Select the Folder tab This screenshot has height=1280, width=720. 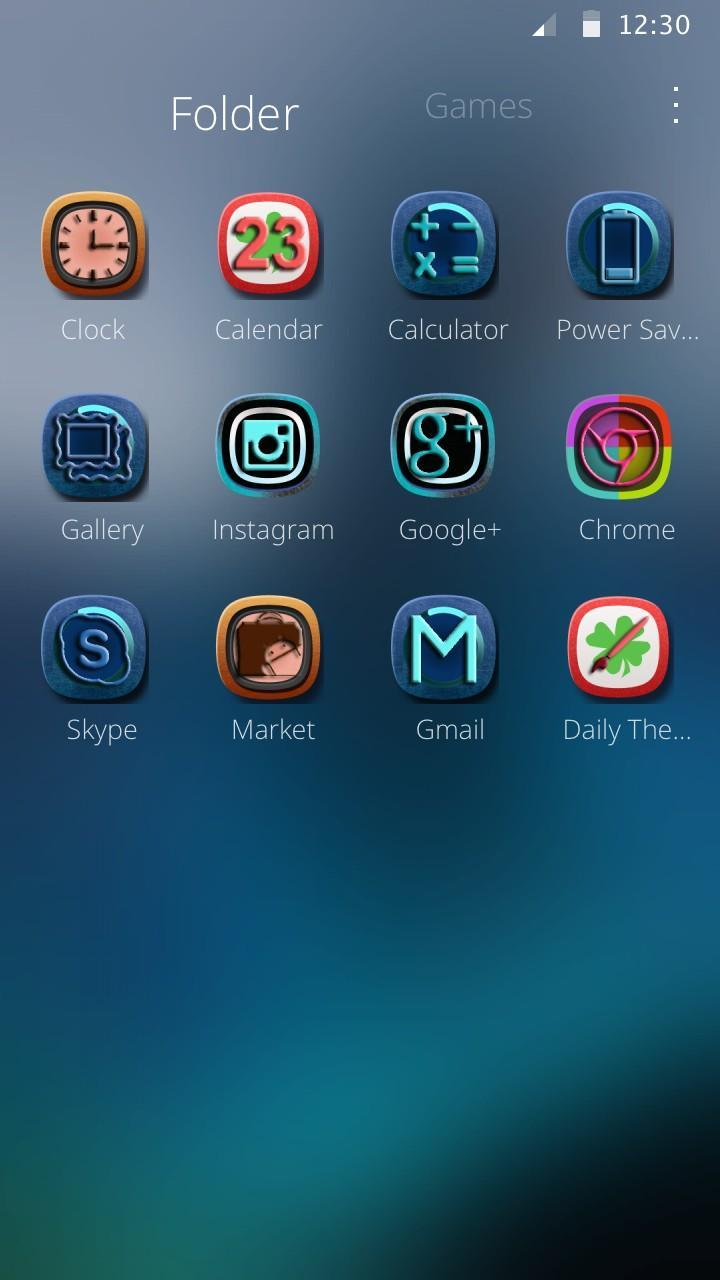(x=234, y=114)
